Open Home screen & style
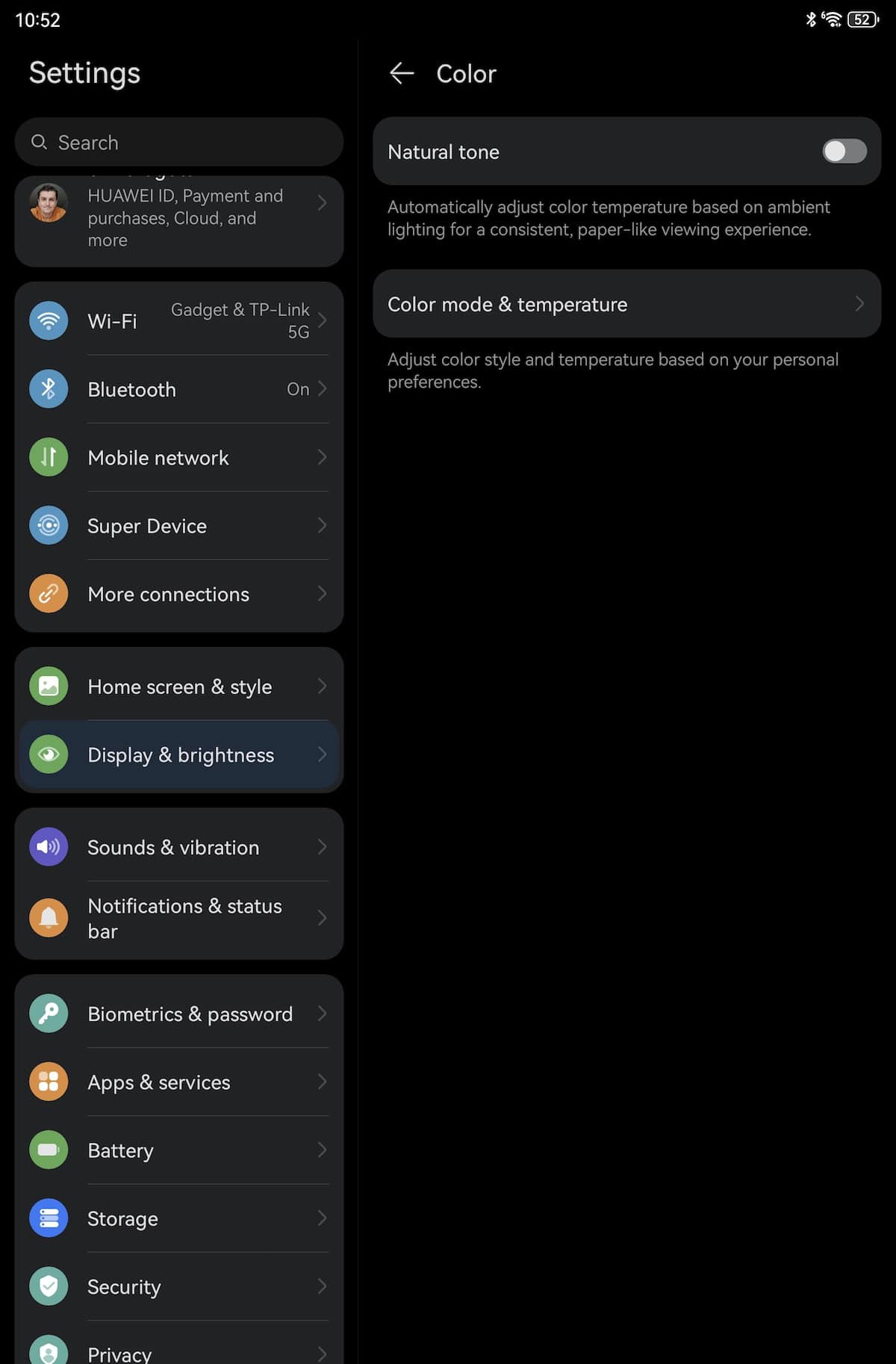 click(x=179, y=686)
